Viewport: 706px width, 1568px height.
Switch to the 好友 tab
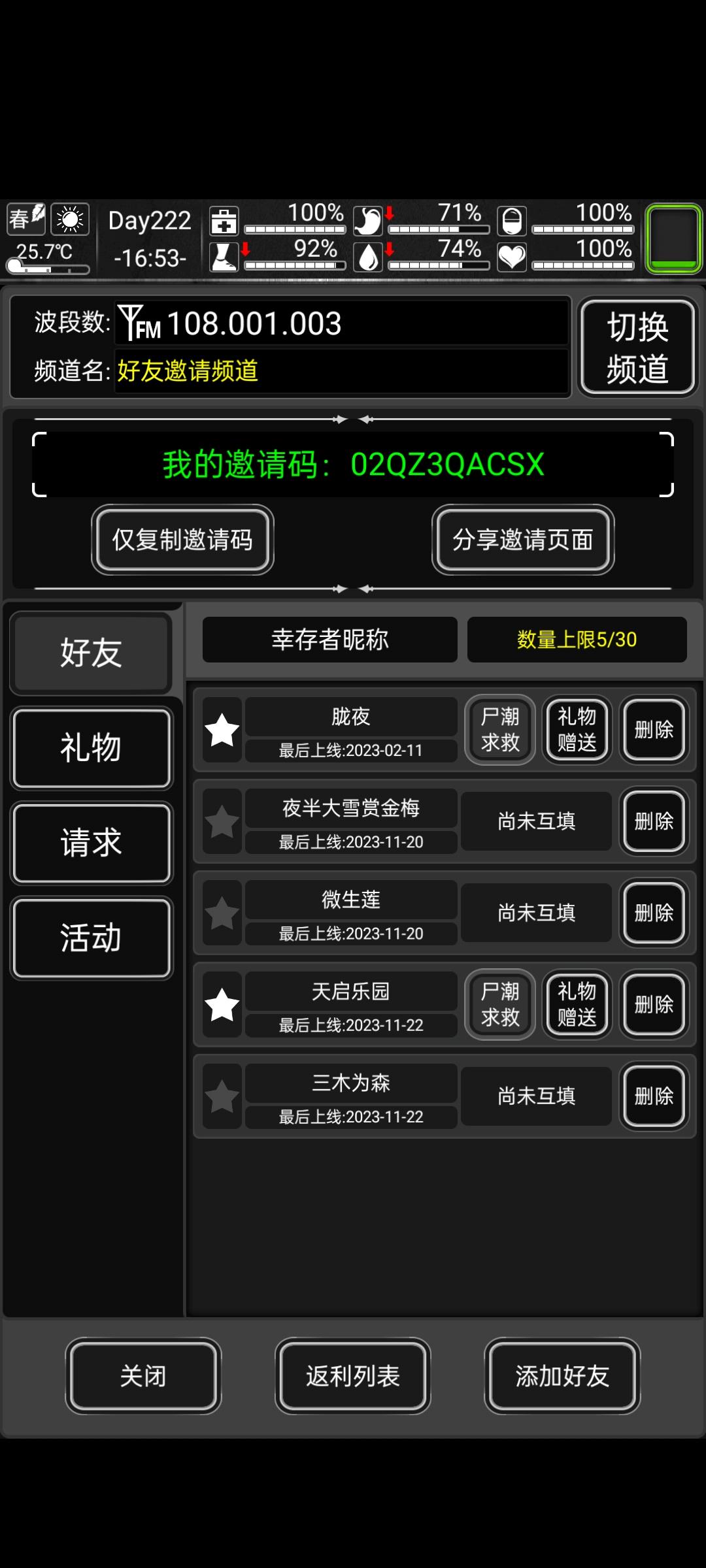92,653
